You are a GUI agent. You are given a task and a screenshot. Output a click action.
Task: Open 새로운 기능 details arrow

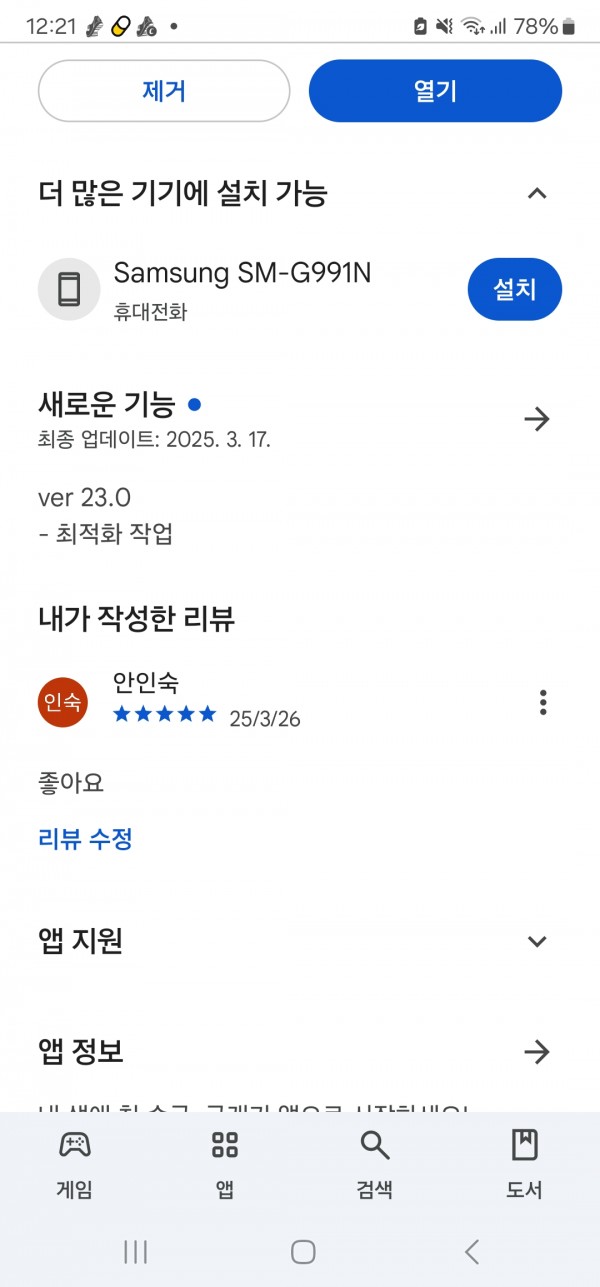click(537, 419)
